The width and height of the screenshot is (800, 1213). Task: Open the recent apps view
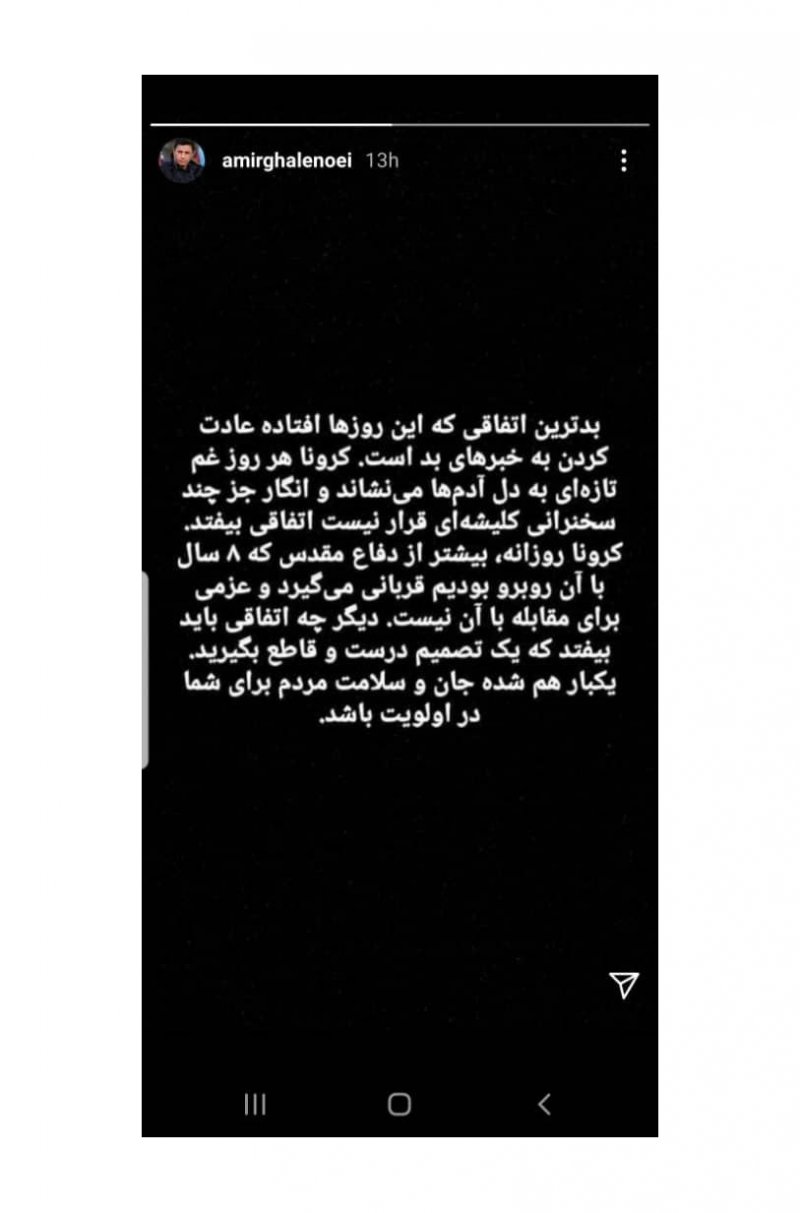click(x=255, y=1104)
